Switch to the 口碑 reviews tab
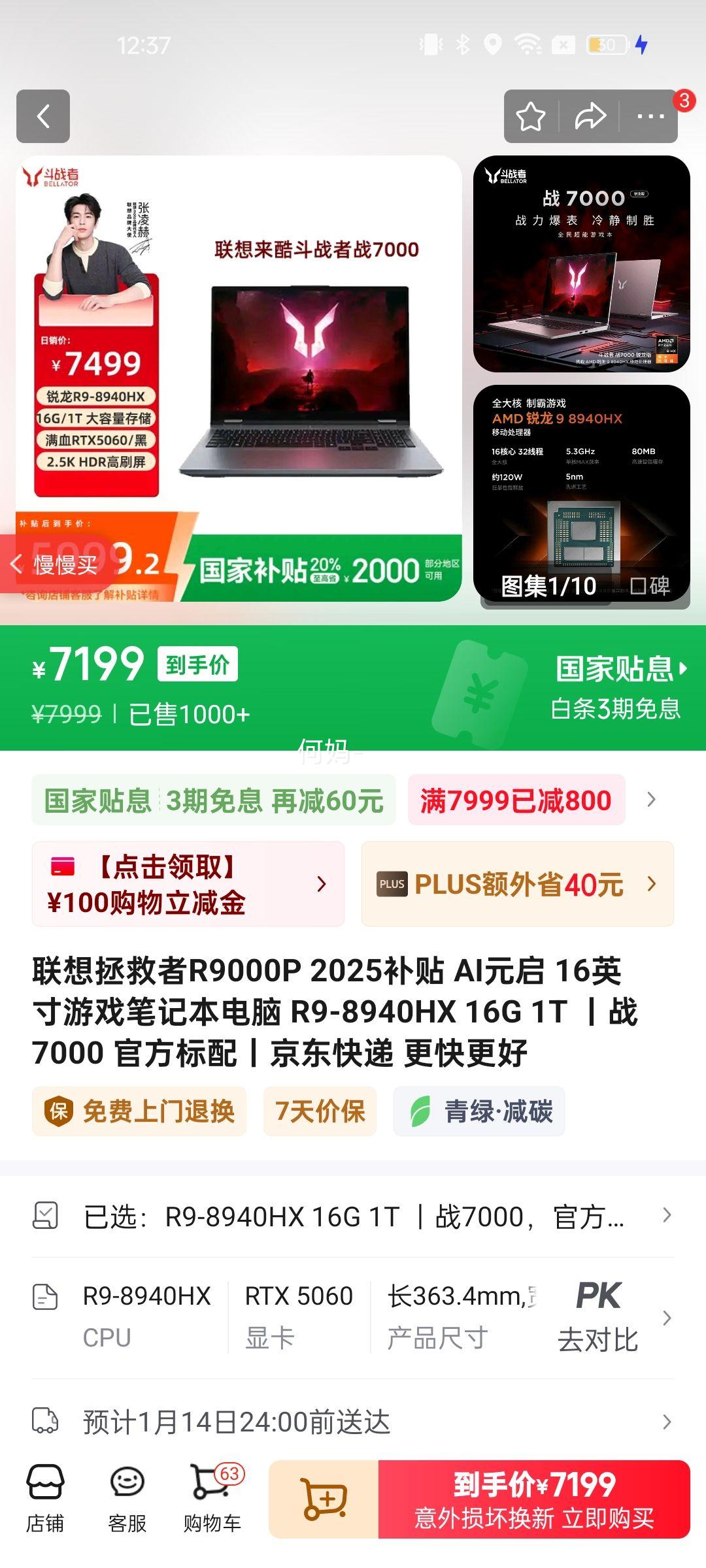This screenshot has height=1568, width=706. click(x=650, y=586)
